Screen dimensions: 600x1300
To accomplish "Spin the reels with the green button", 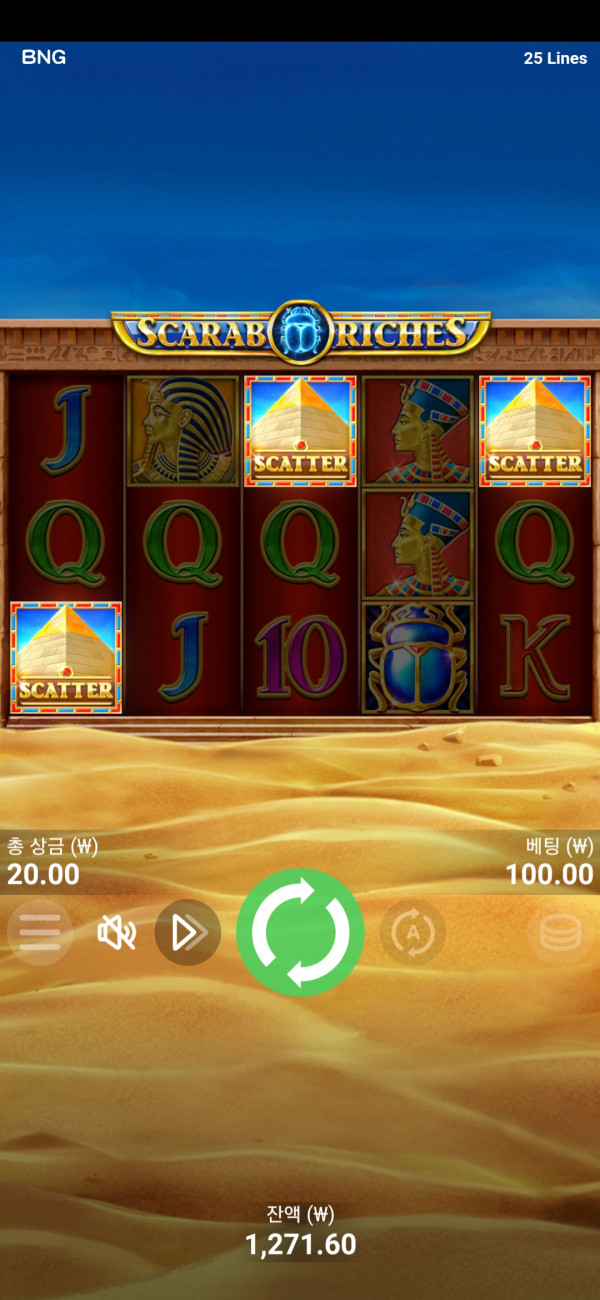I will pyautogui.click(x=300, y=932).
